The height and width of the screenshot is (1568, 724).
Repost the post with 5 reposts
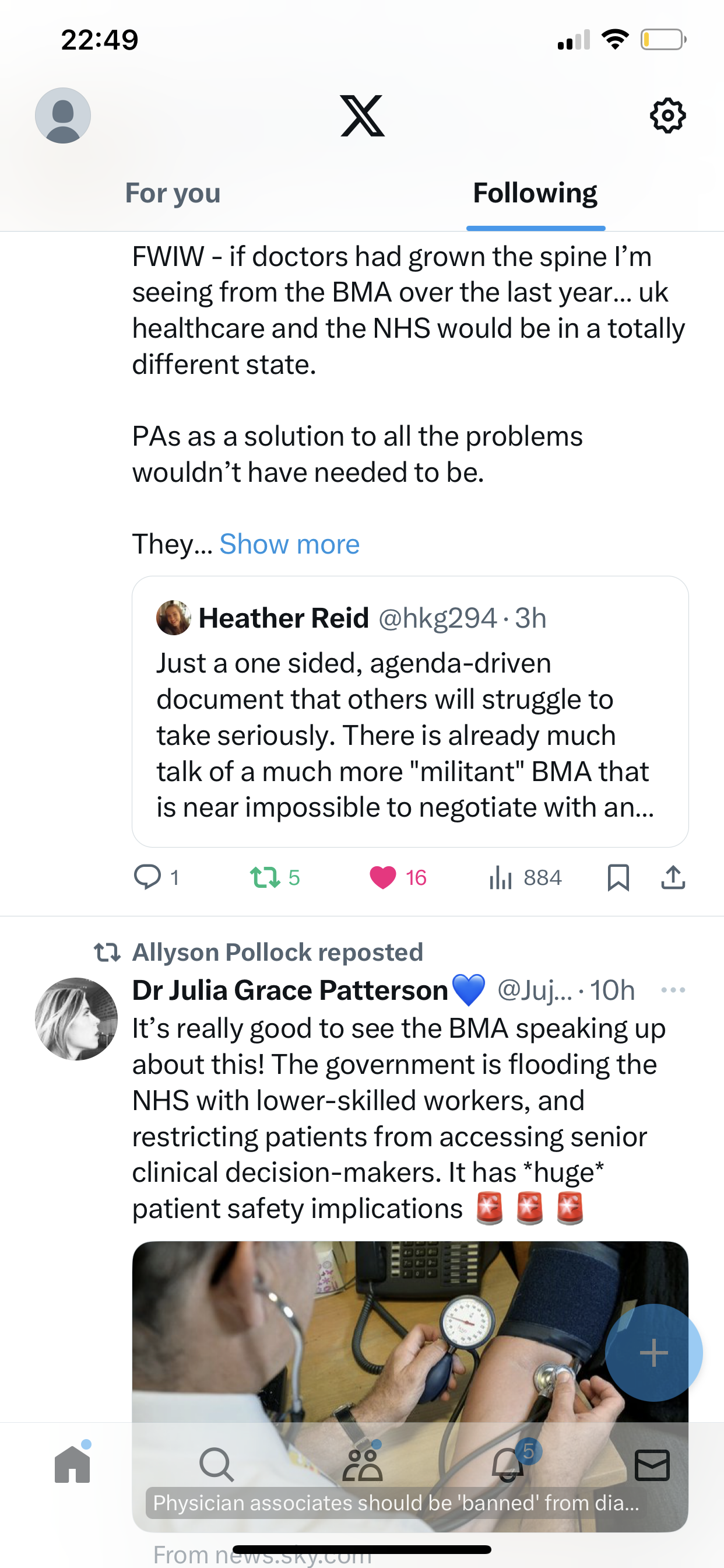[275, 877]
